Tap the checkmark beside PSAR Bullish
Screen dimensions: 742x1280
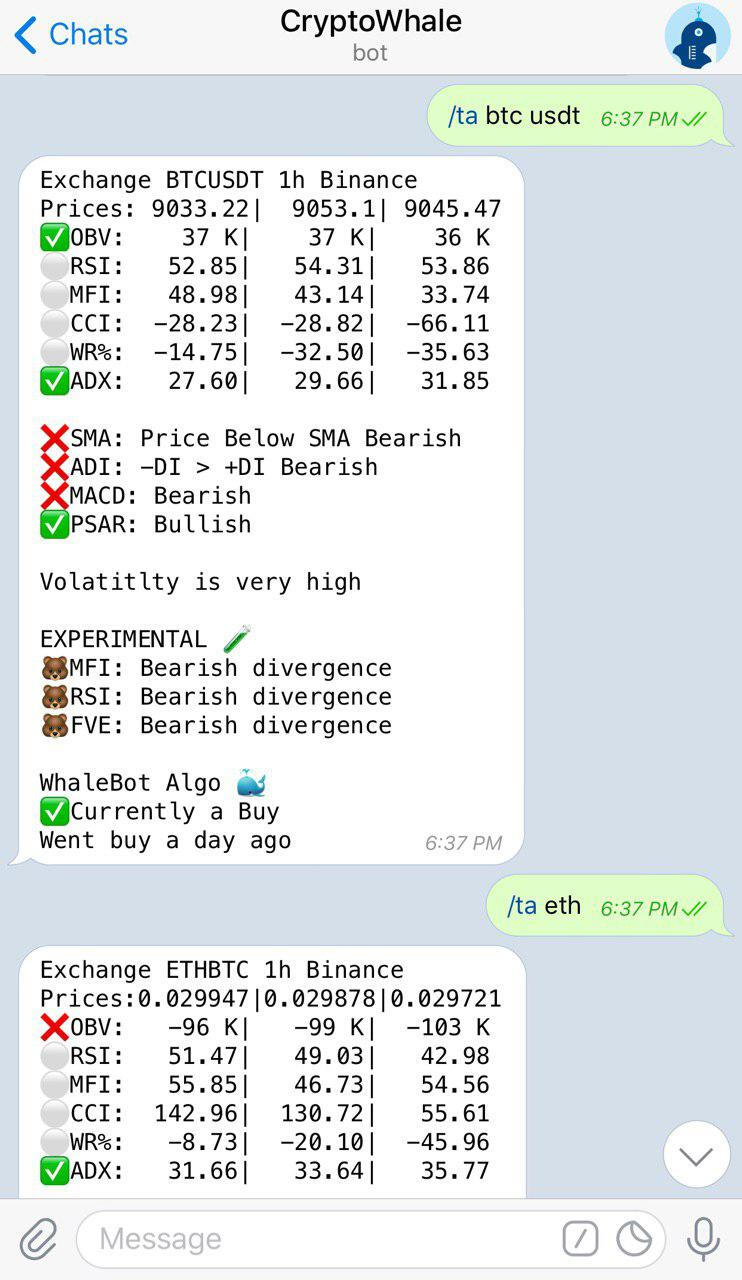(52, 524)
